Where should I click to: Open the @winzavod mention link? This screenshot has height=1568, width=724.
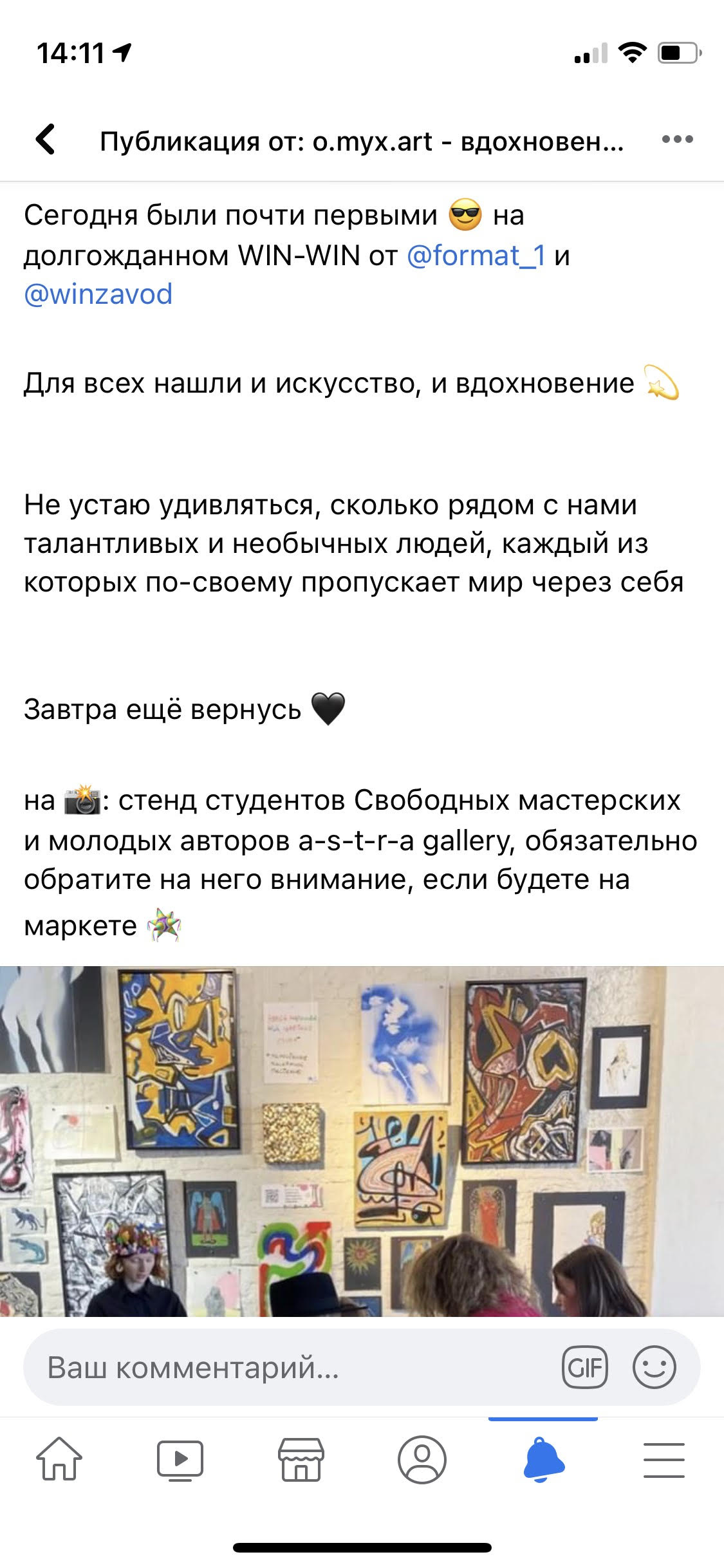coord(98,294)
